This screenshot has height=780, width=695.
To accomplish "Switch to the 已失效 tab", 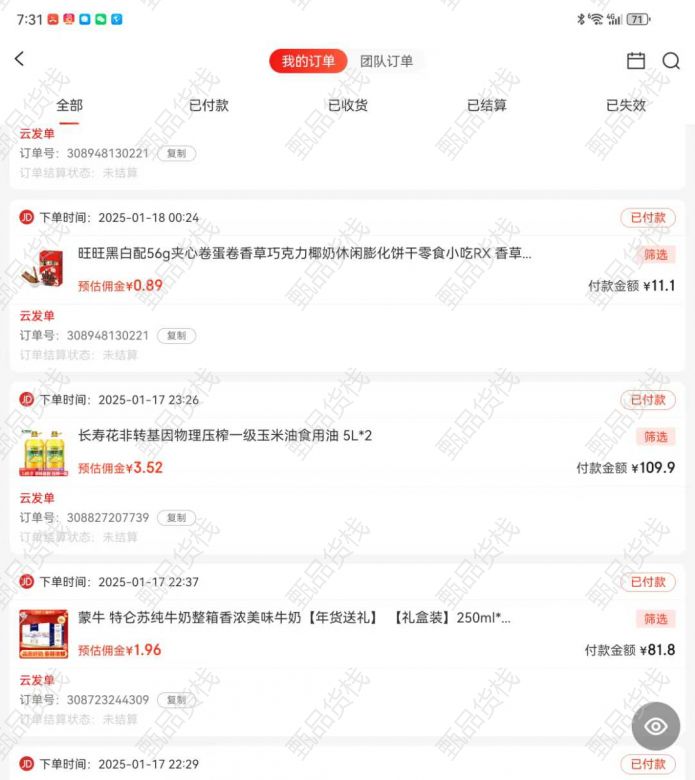I will (625, 105).
